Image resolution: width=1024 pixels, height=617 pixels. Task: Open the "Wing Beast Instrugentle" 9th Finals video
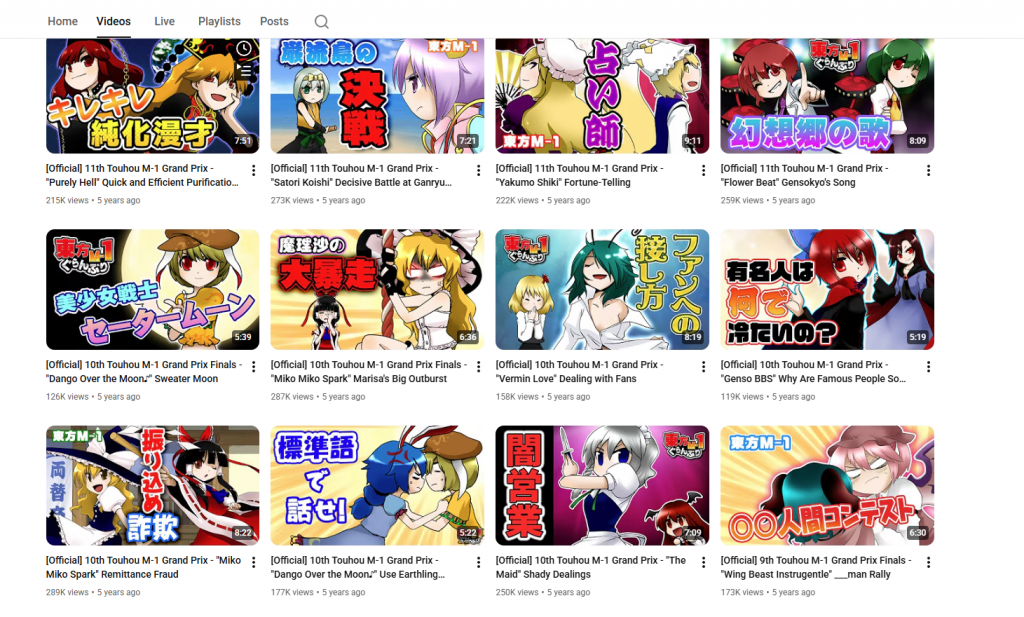pos(827,486)
